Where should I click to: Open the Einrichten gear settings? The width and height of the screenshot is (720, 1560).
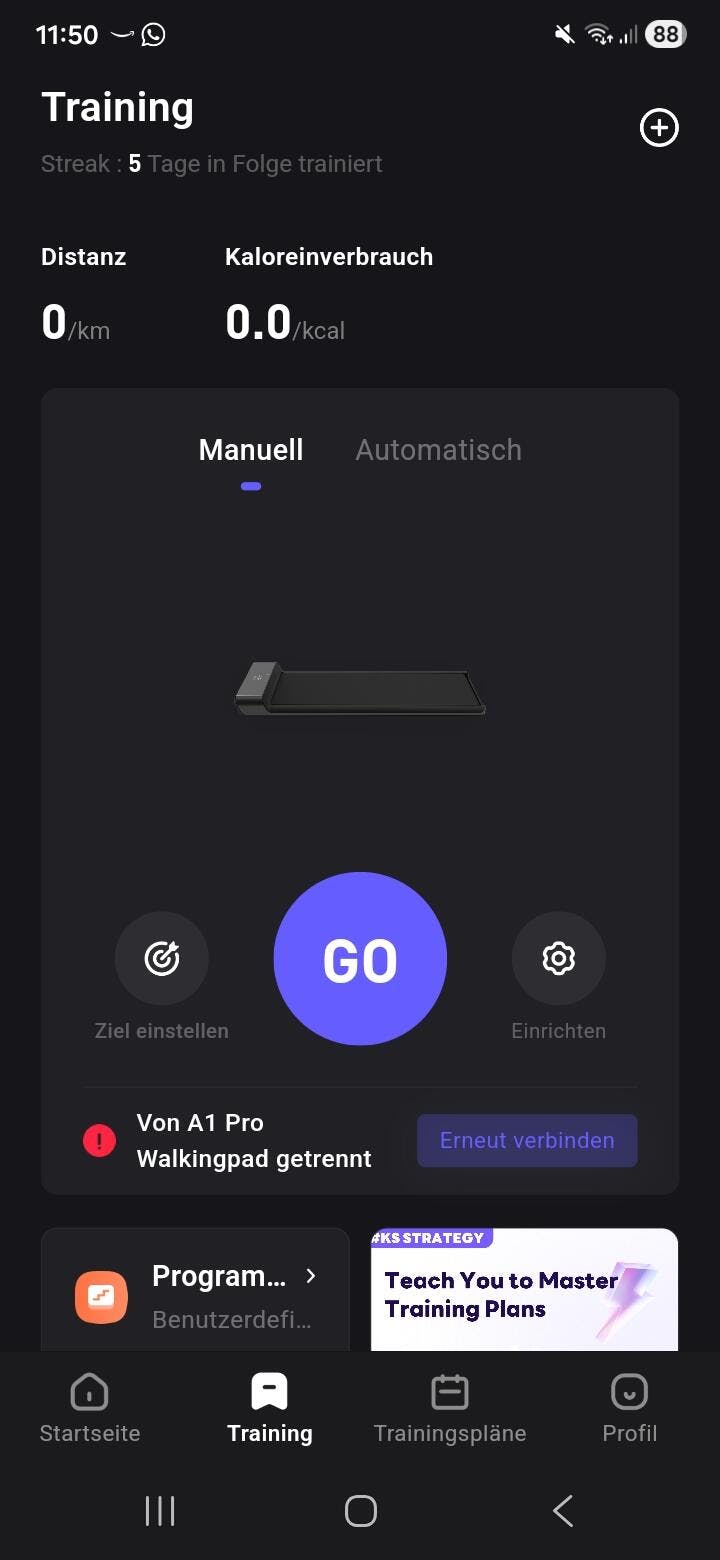coord(558,959)
